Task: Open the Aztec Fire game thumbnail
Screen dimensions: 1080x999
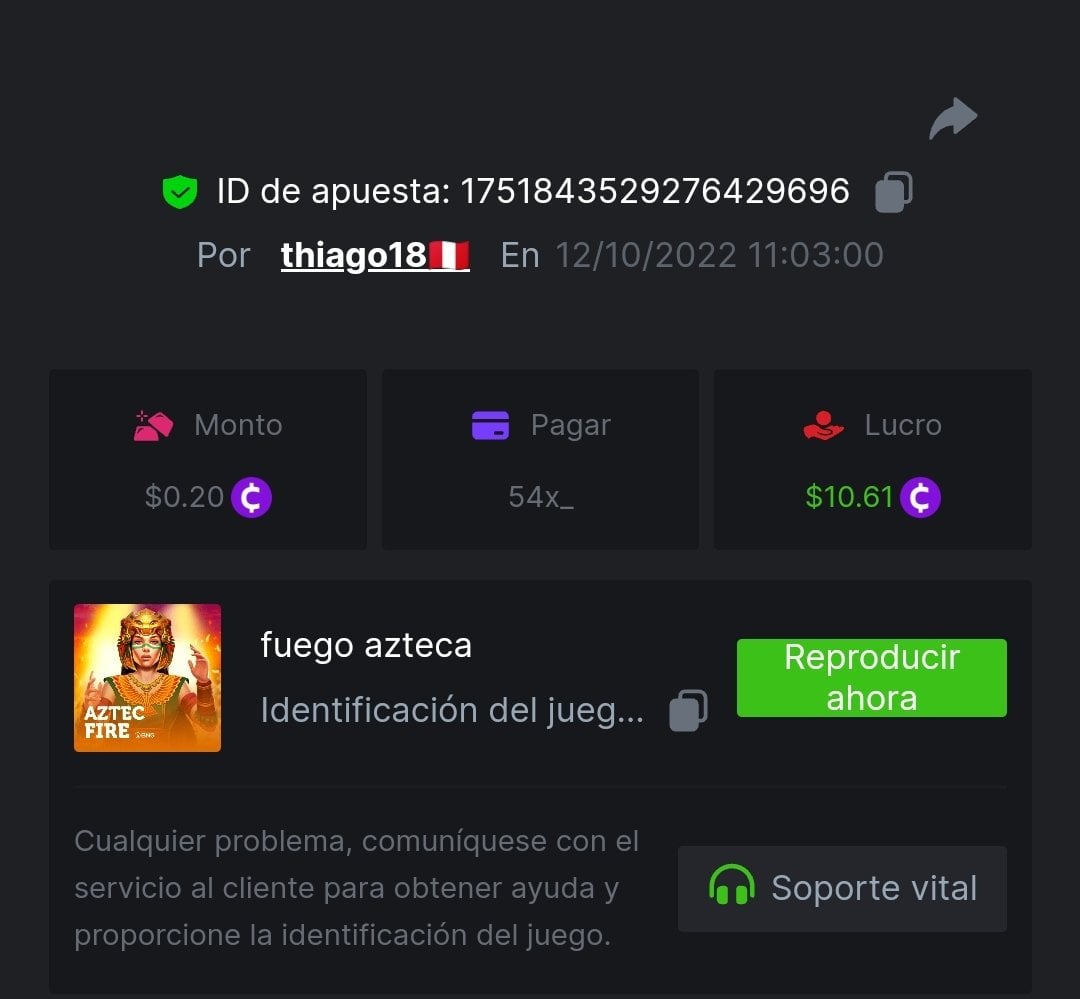Action: 147,677
